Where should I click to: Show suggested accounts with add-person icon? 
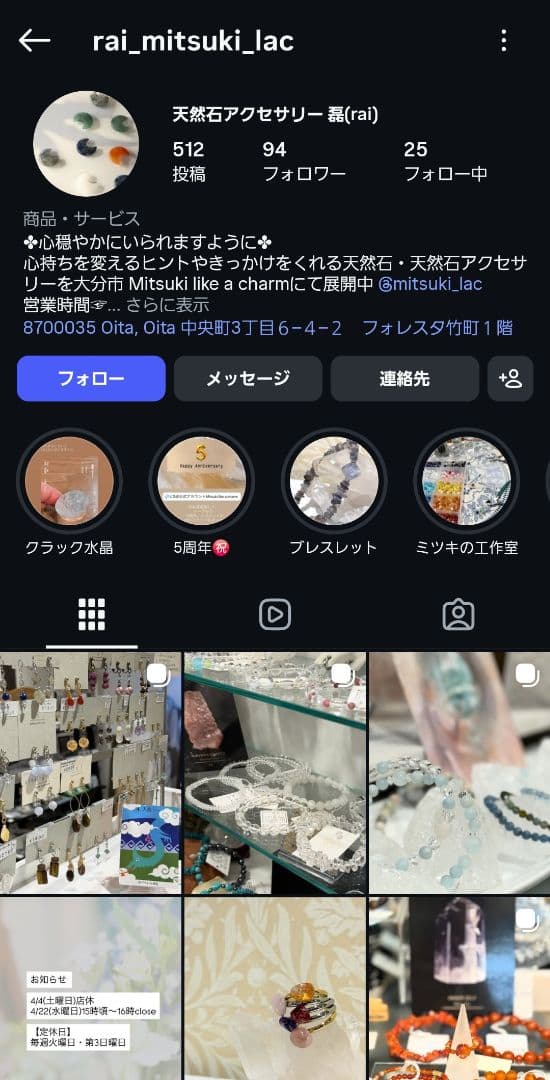[510, 378]
